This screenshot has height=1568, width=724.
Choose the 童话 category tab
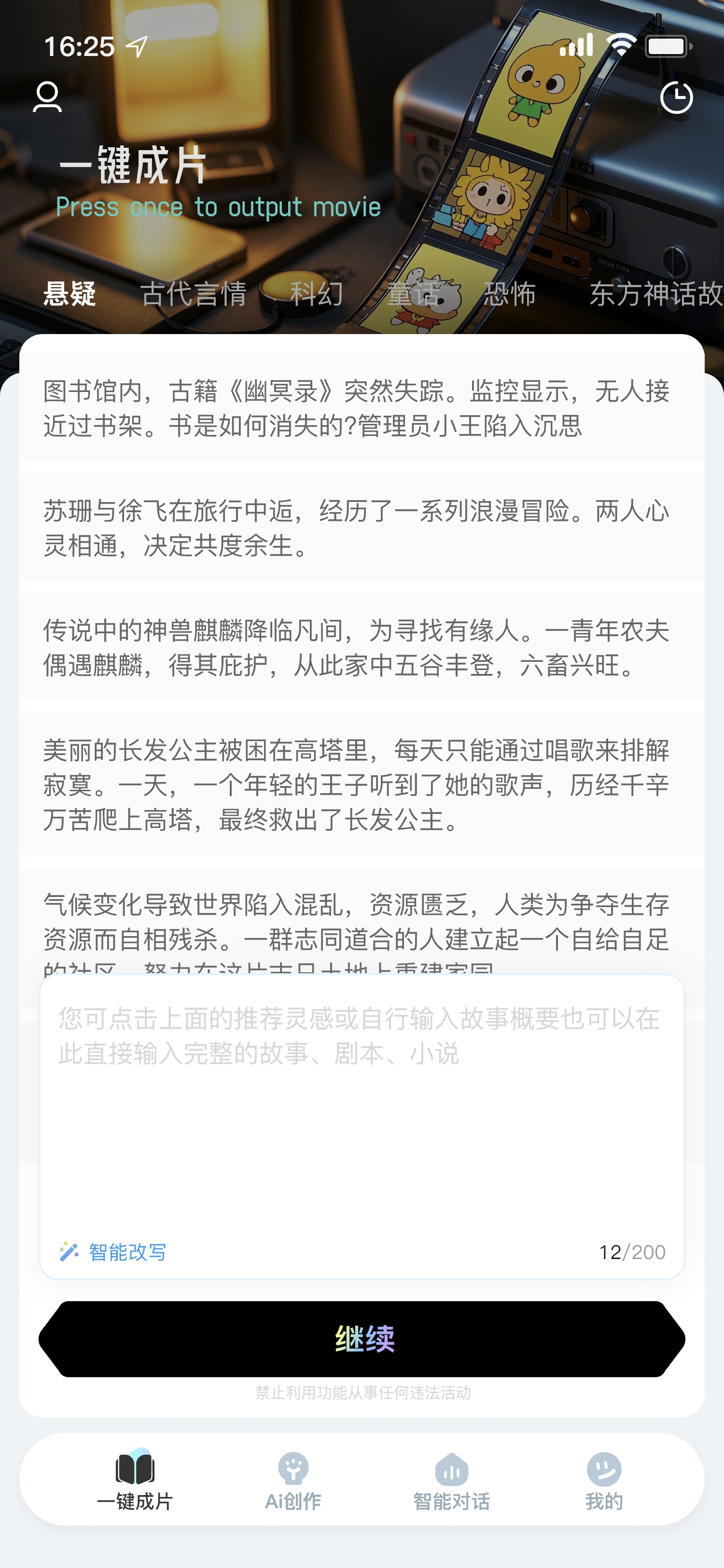[x=413, y=294]
